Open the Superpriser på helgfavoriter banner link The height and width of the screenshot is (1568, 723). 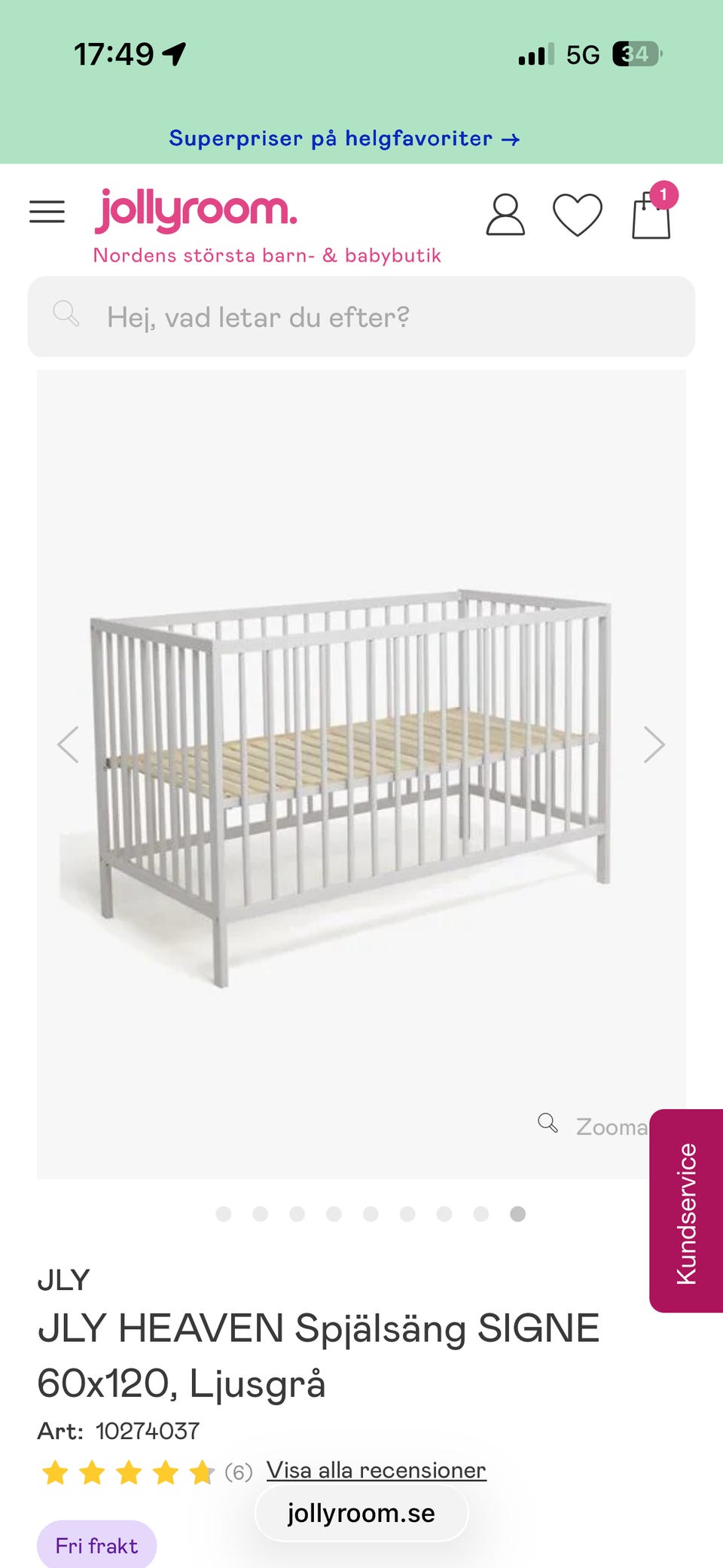[x=344, y=139]
